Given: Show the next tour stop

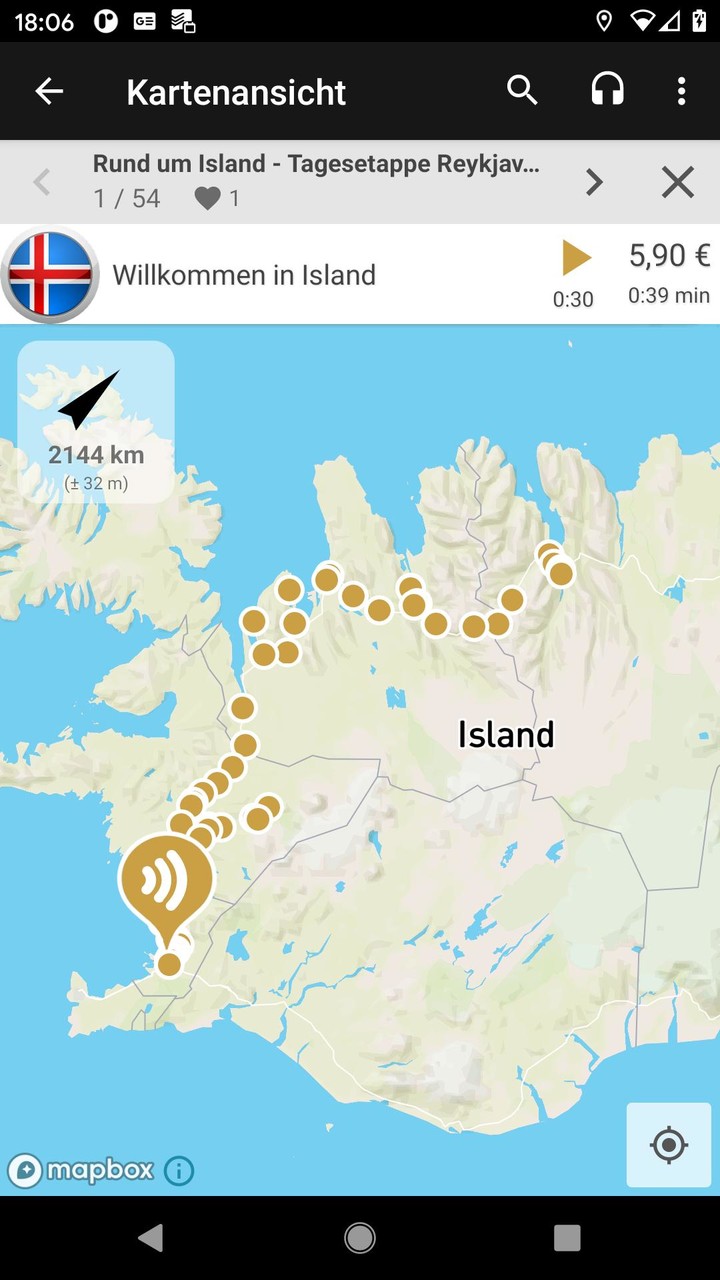Looking at the screenshot, I should pyautogui.click(x=594, y=182).
